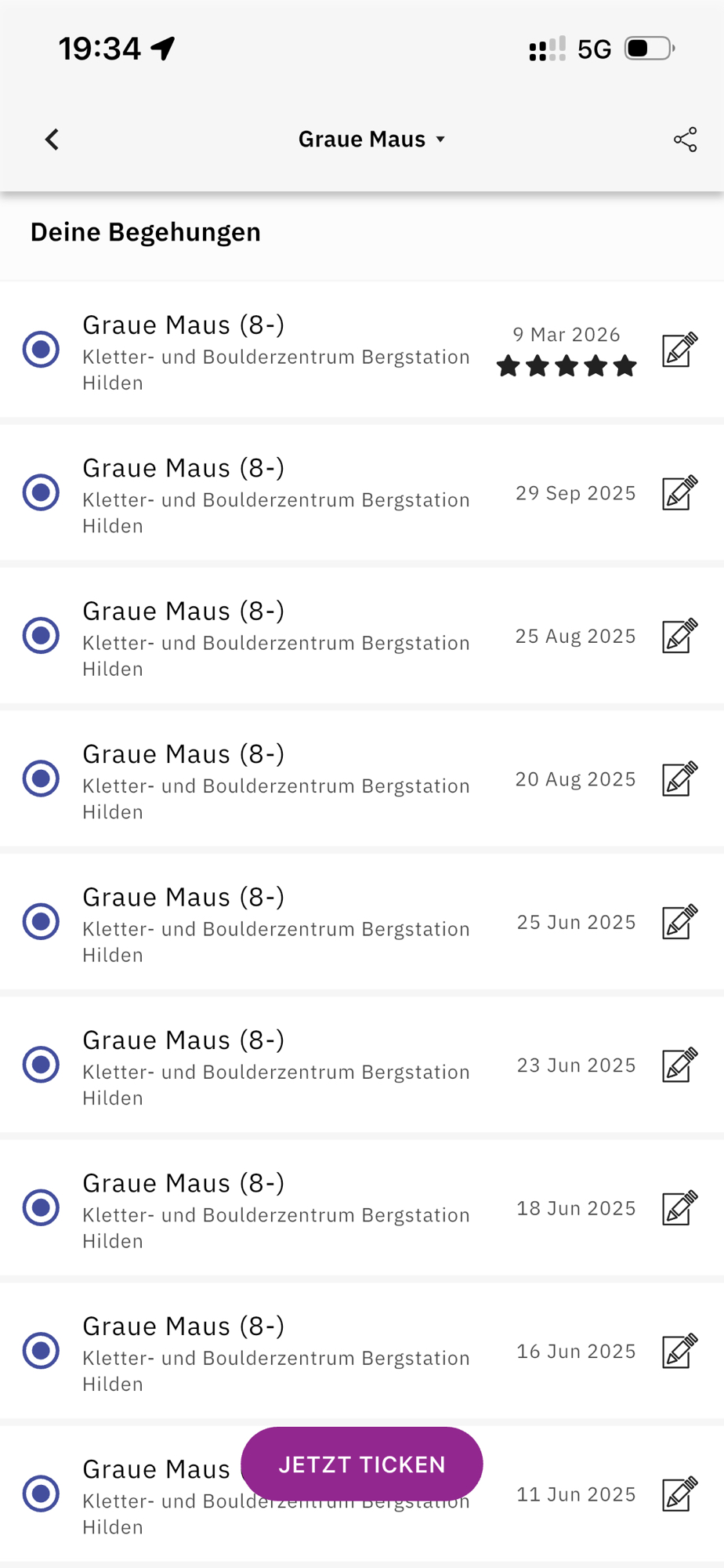This screenshot has width=724, height=1568.
Task: Go back using the arrow
Action: point(52,140)
